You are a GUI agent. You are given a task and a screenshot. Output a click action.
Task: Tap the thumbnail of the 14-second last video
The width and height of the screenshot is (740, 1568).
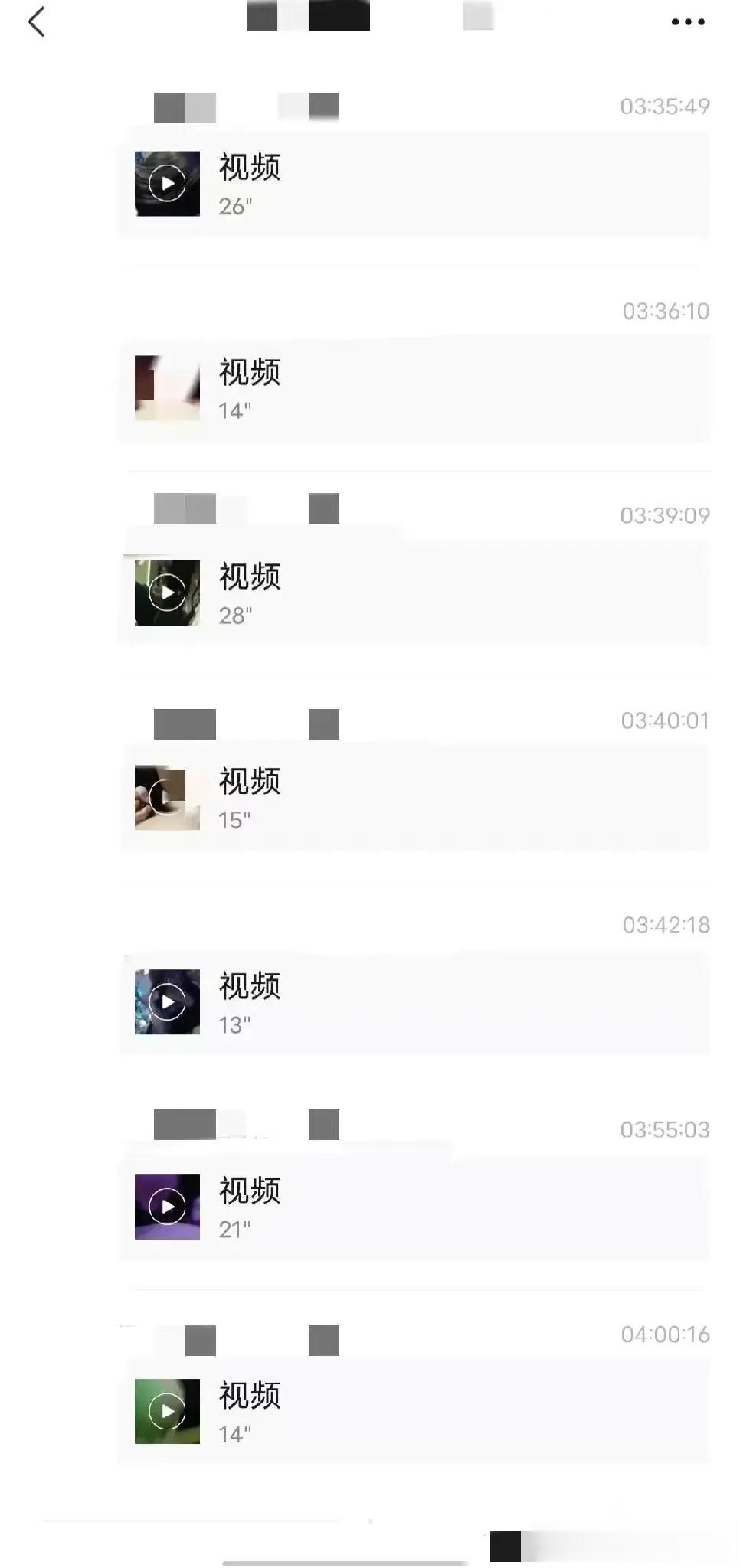166,1411
